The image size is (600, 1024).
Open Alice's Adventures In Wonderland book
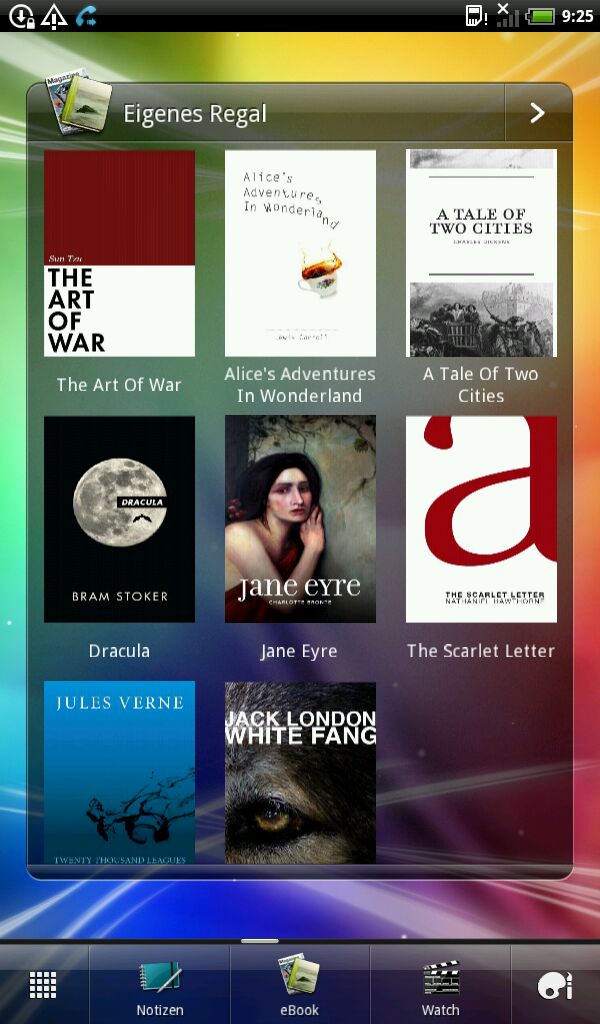tap(300, 253)
